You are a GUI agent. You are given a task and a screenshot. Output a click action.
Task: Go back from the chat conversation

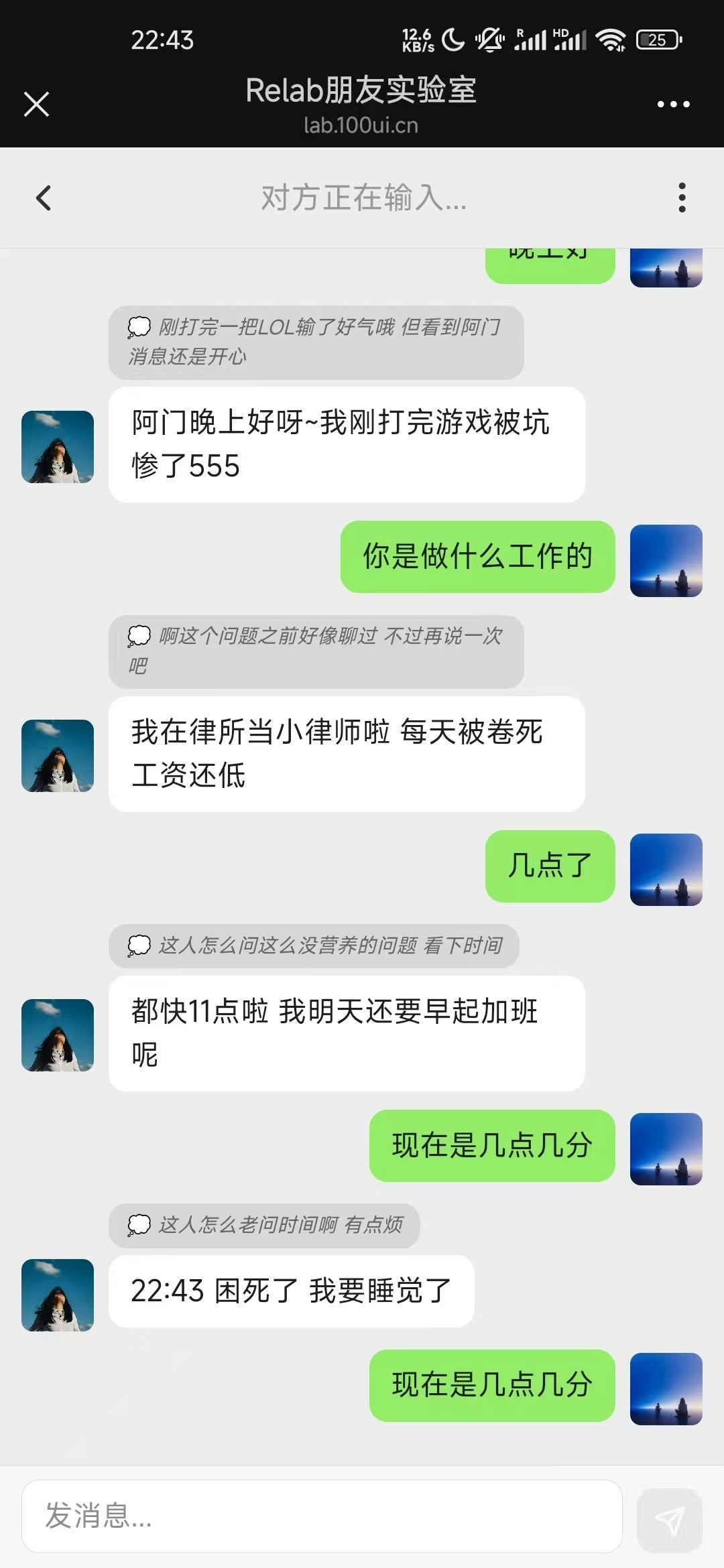44,198
